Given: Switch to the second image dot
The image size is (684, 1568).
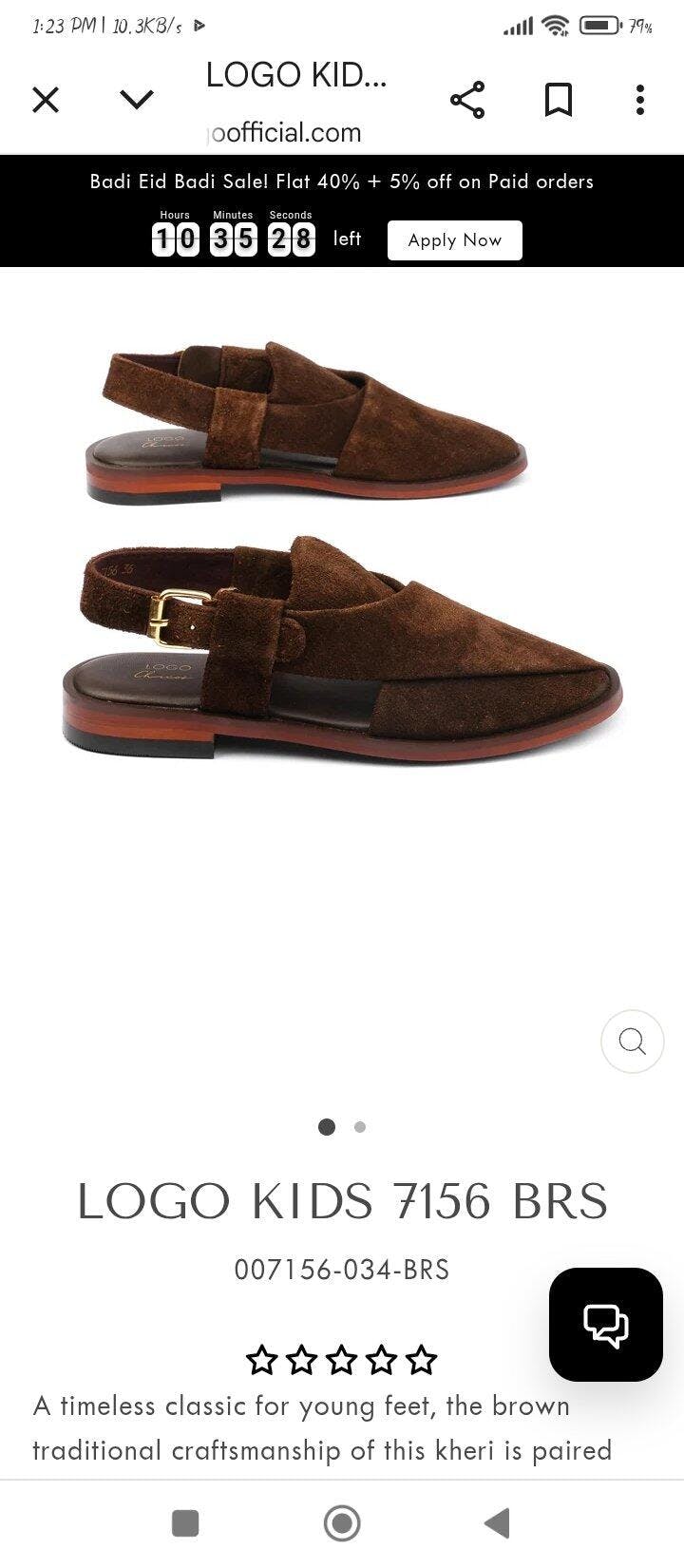Looking at the screenshot, I should [x=360, y=1127].
